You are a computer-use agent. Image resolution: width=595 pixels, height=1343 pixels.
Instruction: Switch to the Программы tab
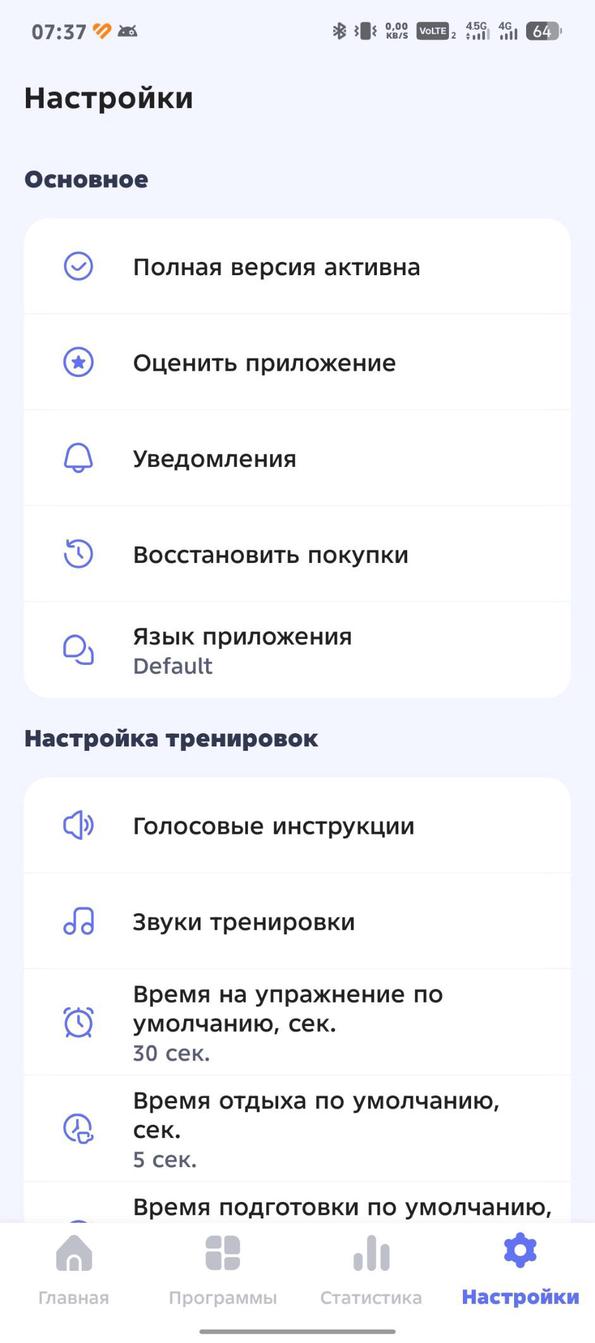coord(223,1271)
